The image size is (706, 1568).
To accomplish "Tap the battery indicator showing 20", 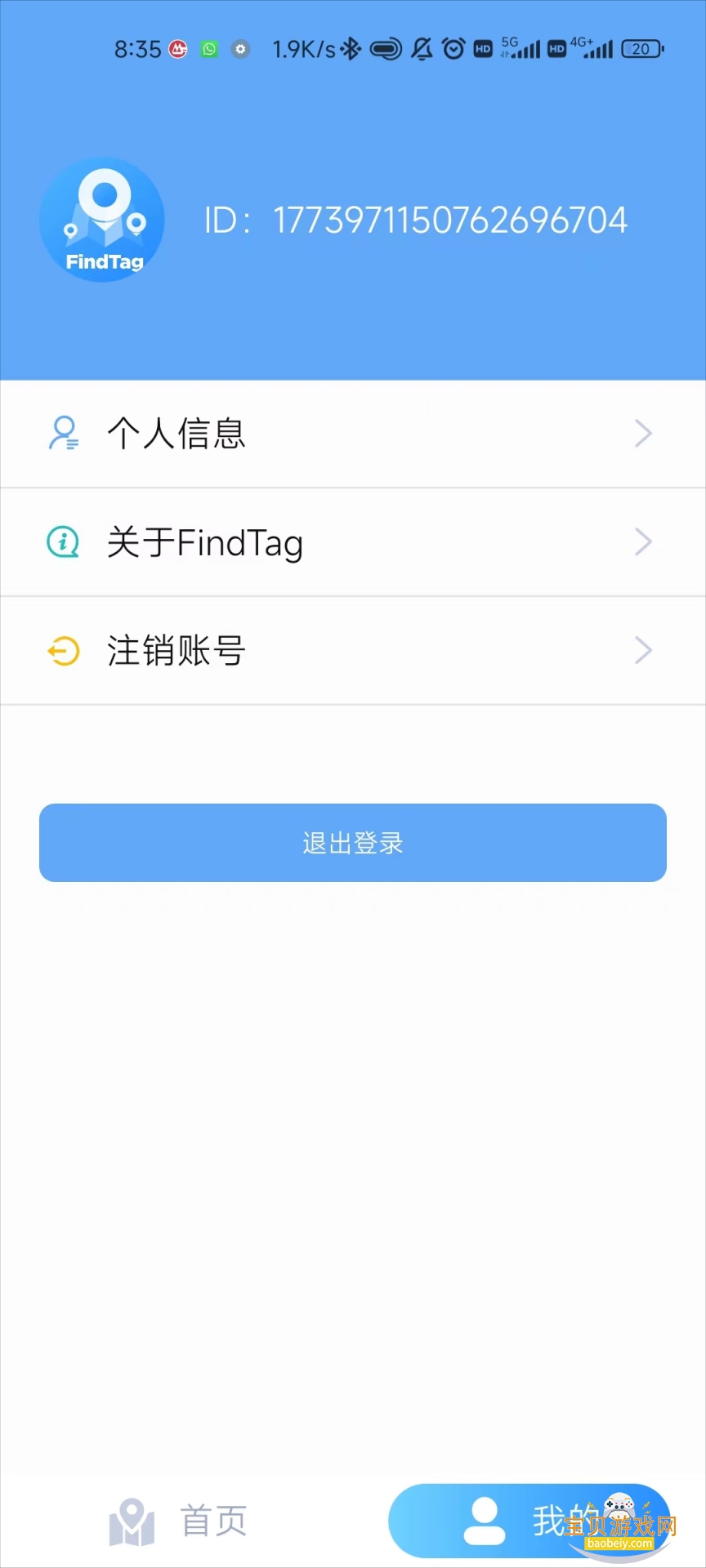I will click(642, 49).
